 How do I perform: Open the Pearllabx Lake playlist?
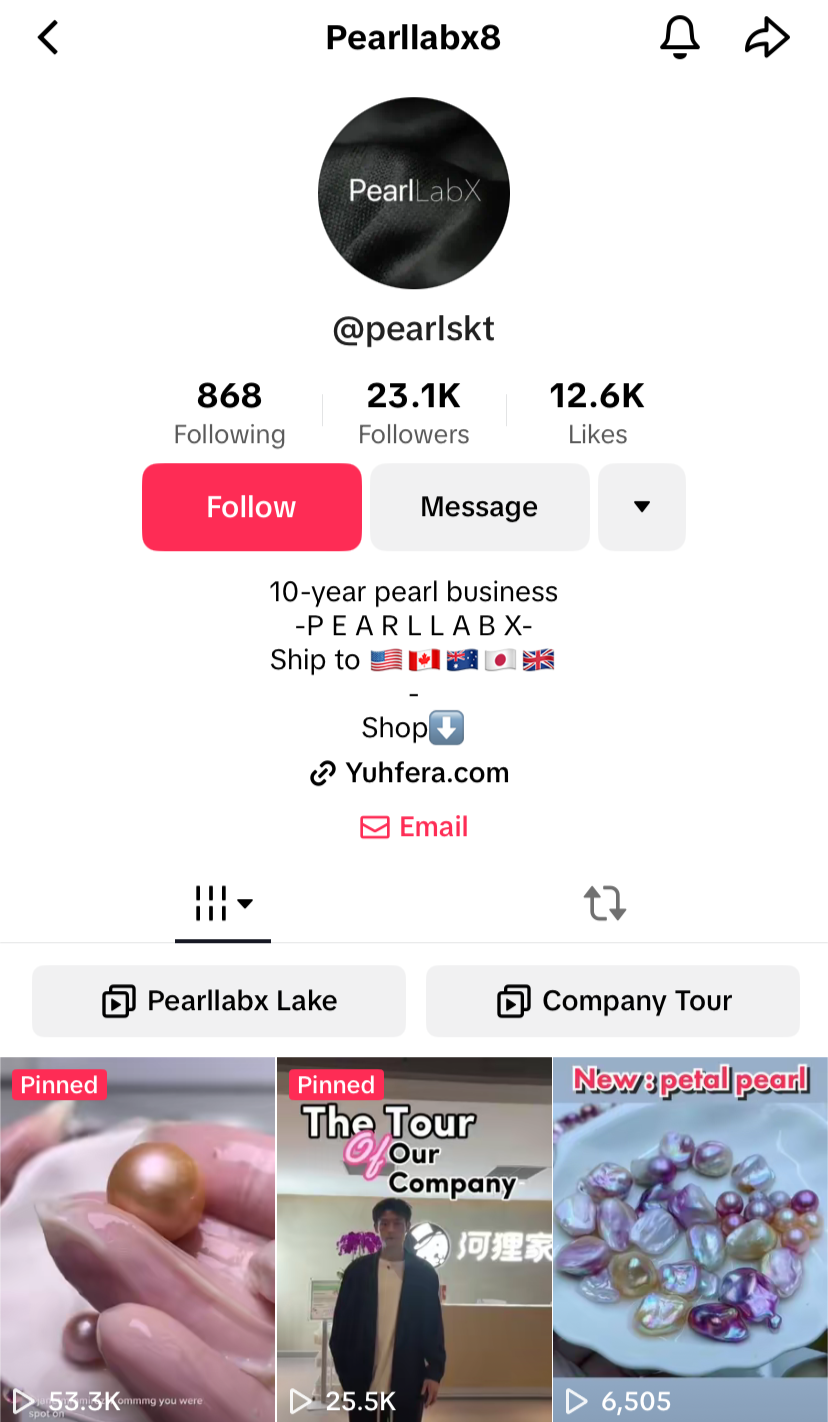pos(219,1001)
